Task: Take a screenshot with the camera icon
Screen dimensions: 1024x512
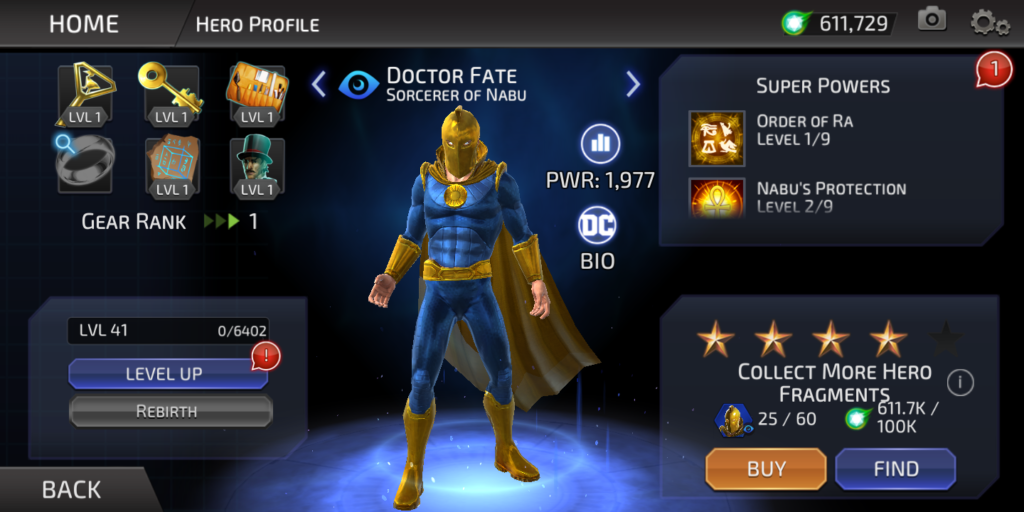Action: 932,21
